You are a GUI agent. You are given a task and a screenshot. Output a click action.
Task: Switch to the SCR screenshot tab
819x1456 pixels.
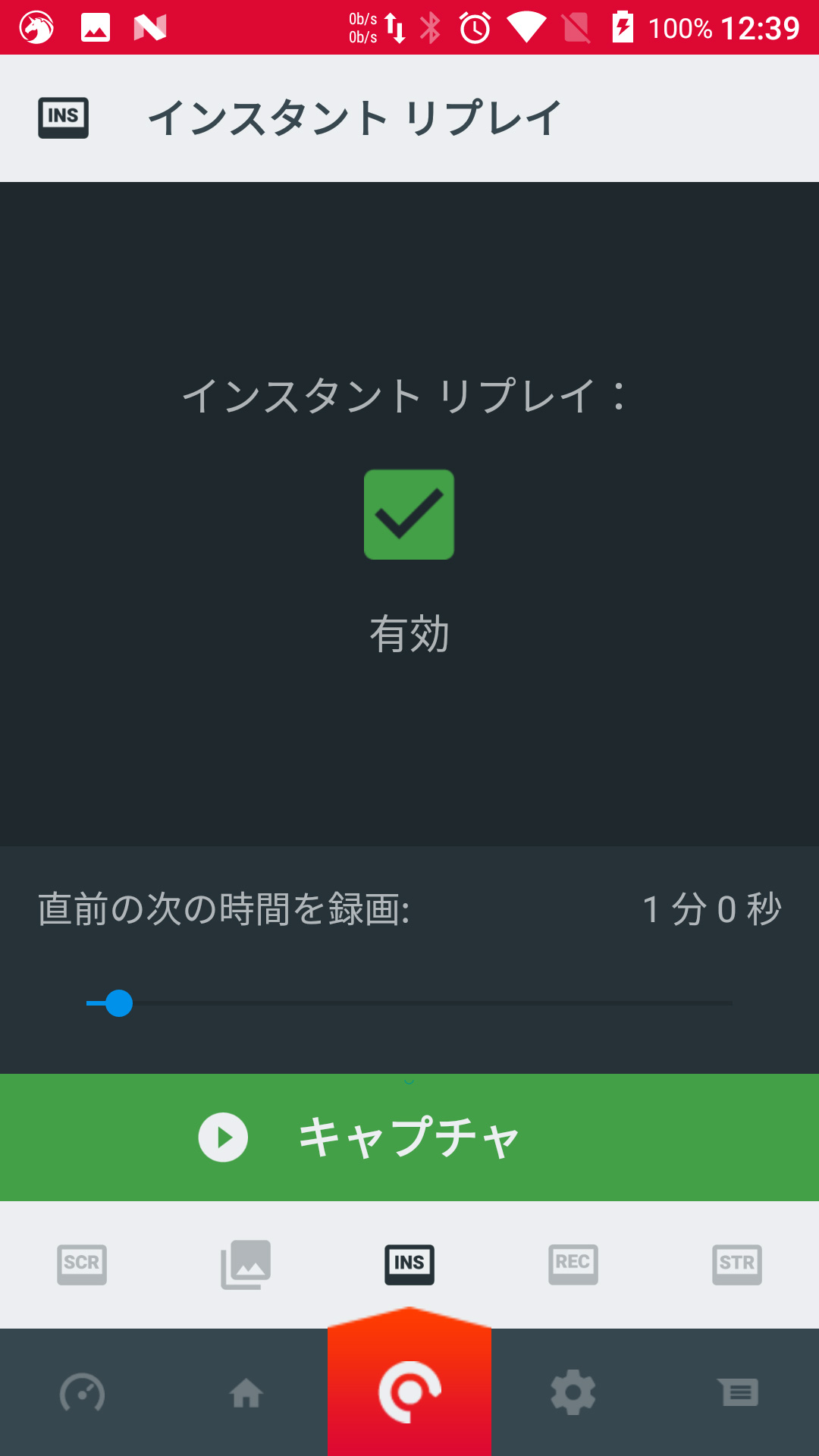82,1264
